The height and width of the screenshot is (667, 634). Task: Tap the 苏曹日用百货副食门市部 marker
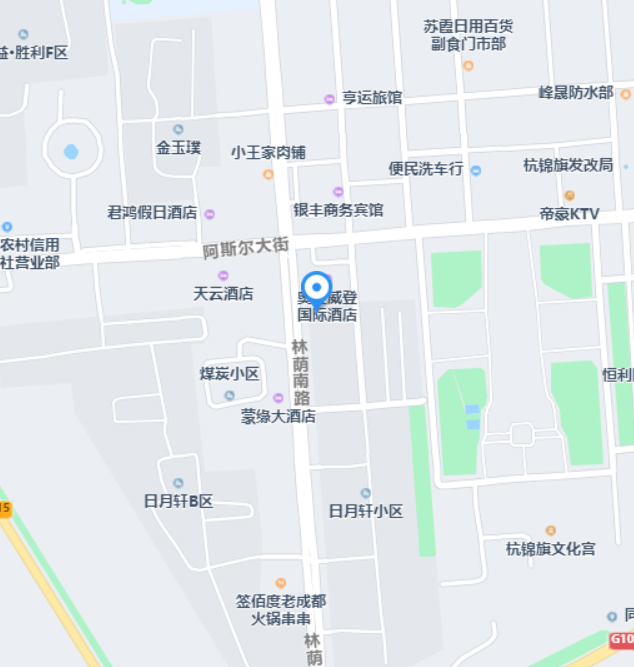click(x=467, y=65)
